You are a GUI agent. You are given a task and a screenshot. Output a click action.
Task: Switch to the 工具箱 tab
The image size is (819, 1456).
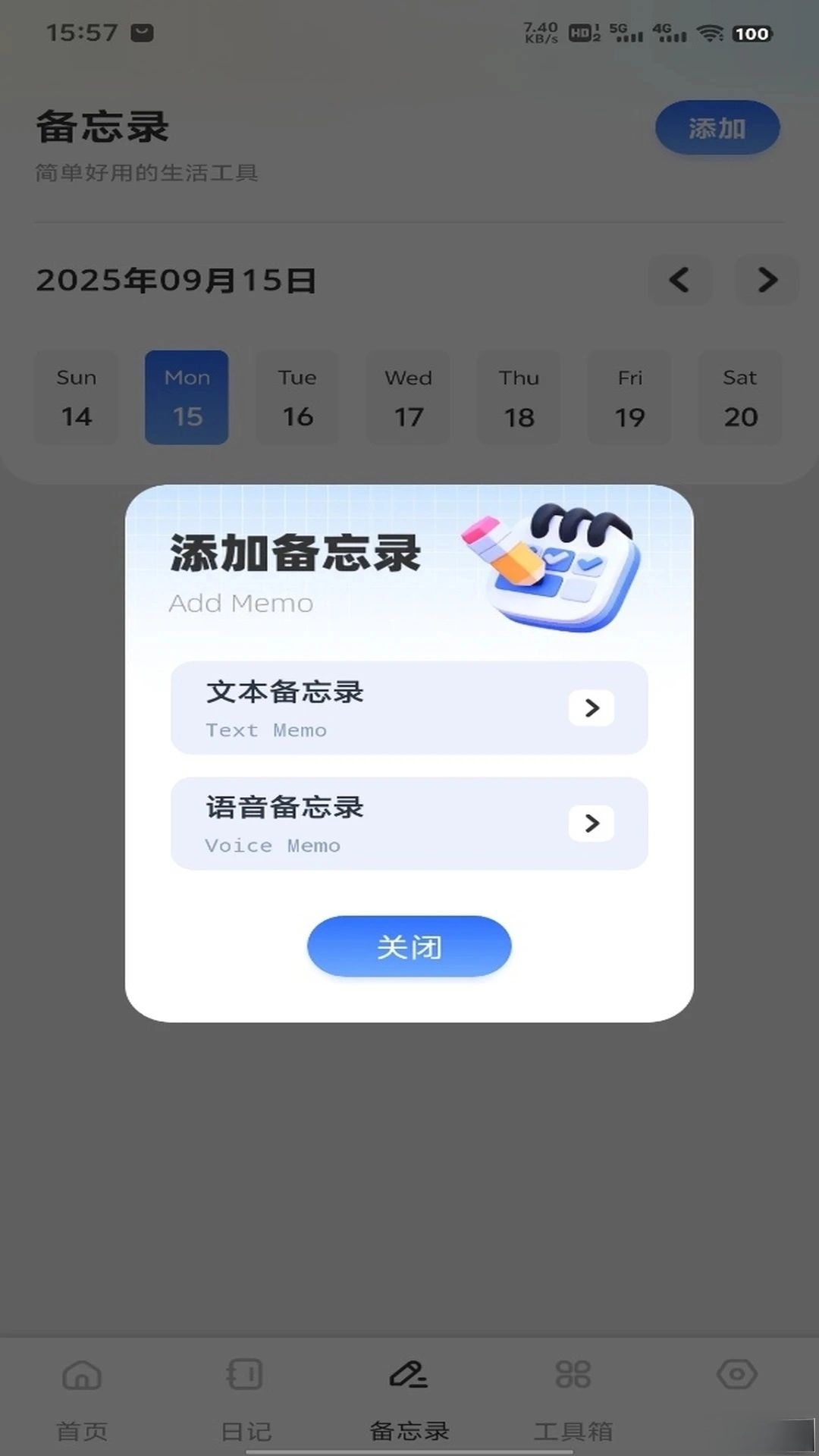tap(573, 1395)
